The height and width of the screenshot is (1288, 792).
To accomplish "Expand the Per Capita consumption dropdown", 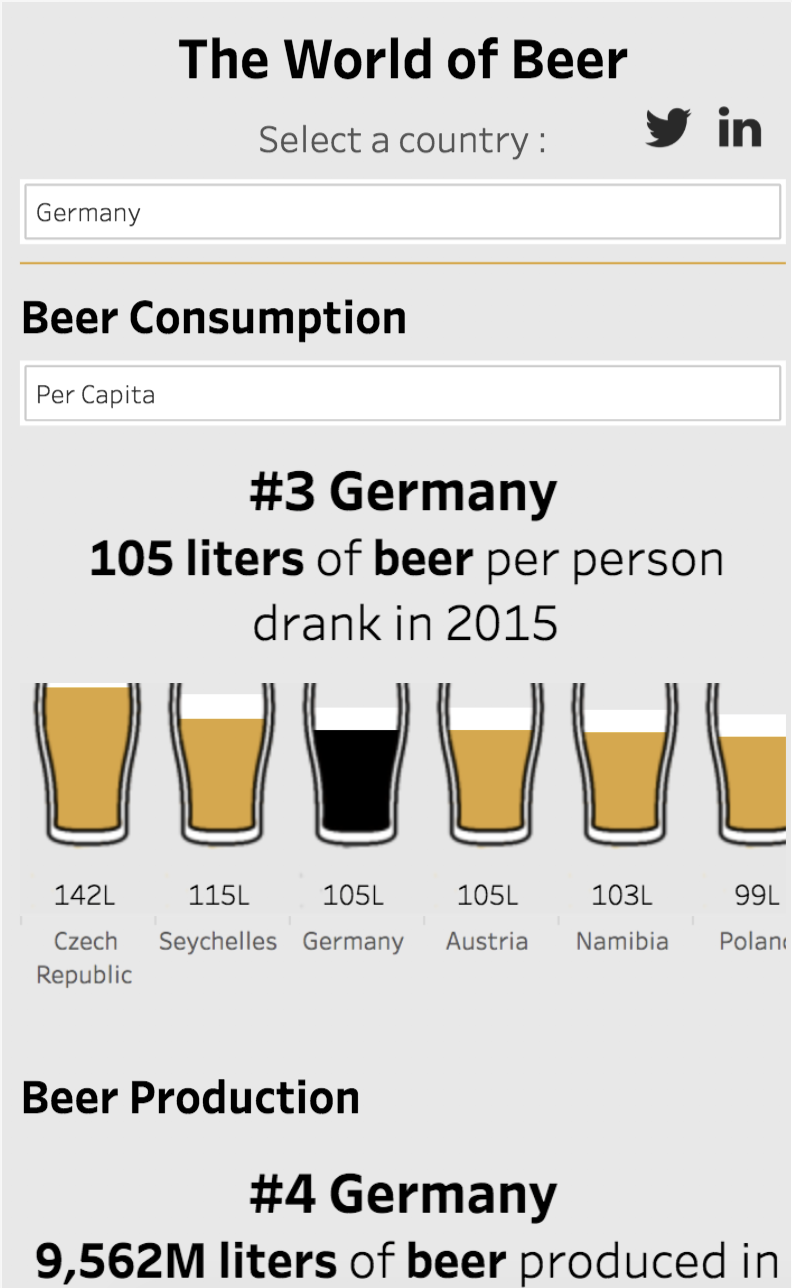I will [402, 393].
